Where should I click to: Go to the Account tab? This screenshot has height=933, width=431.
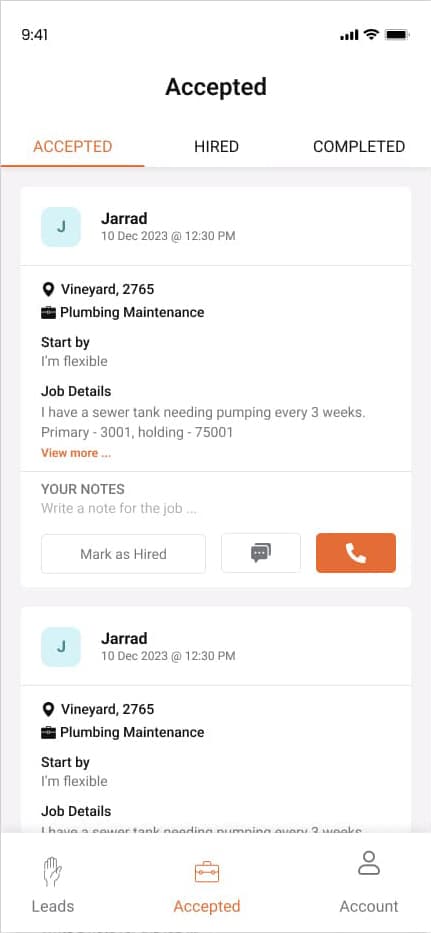[x=368, y=883]
